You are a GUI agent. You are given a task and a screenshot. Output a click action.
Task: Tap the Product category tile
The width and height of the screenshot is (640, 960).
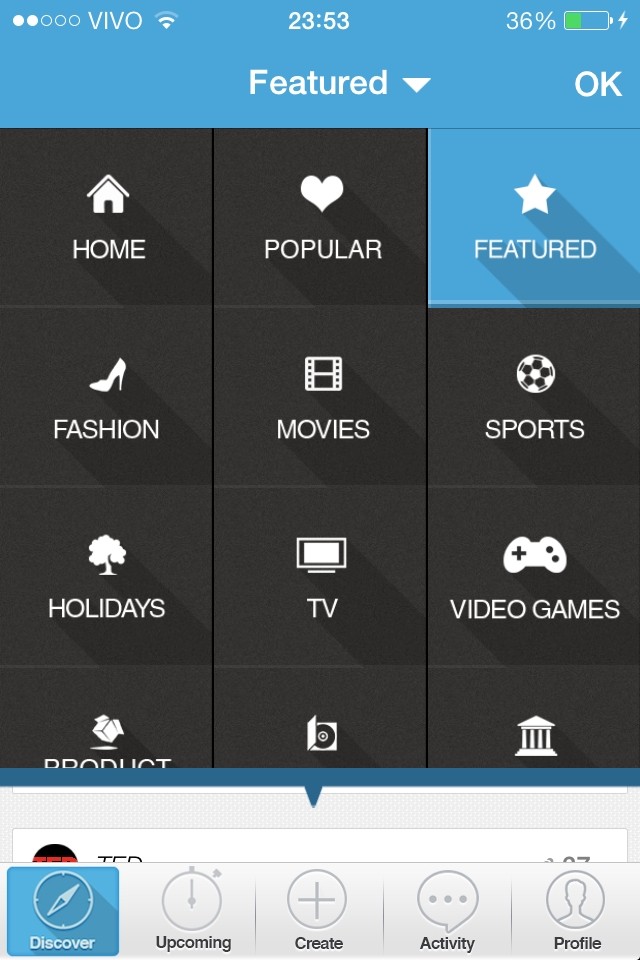tap(107, 740)
